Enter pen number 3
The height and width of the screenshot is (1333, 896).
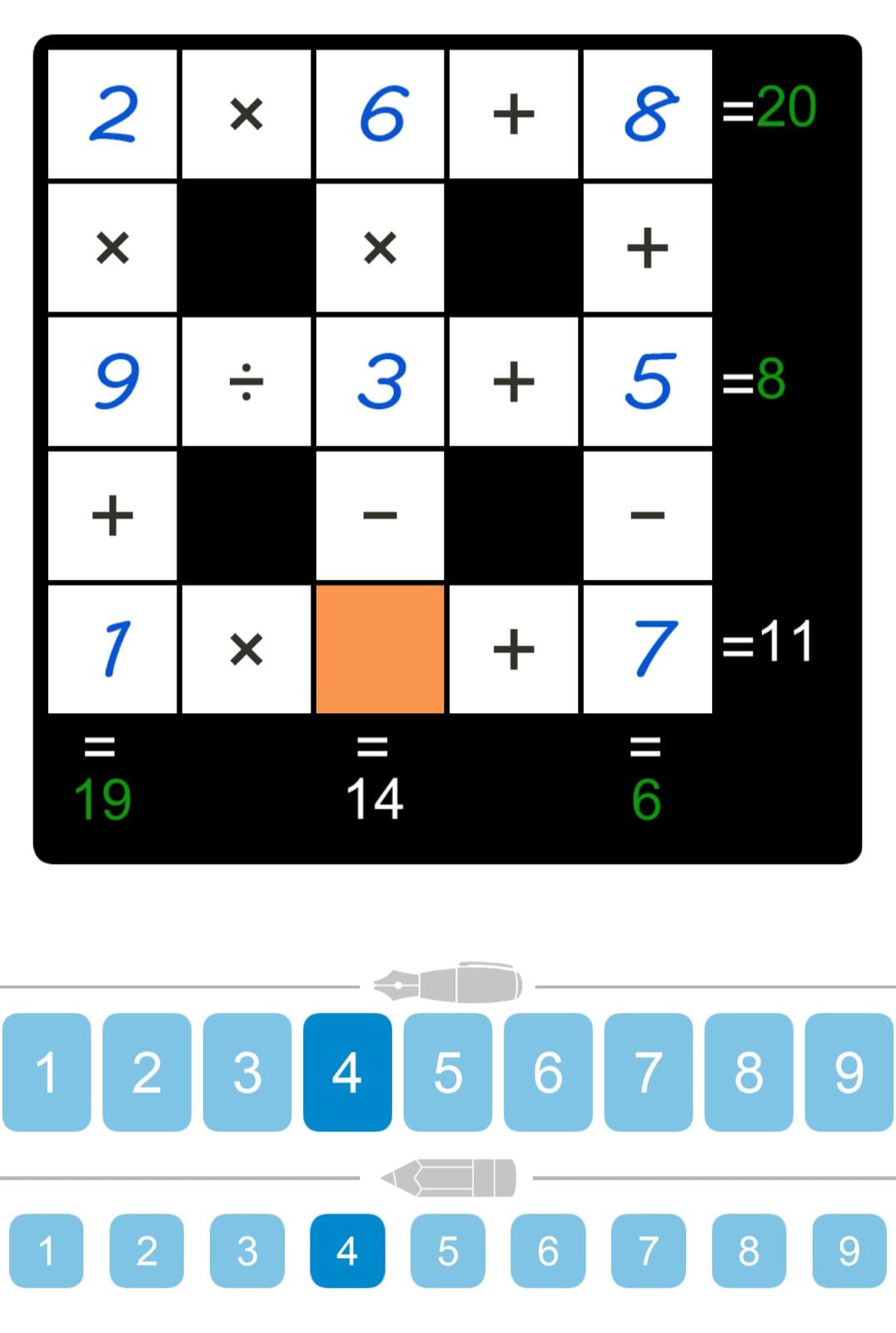point(247,1071)
